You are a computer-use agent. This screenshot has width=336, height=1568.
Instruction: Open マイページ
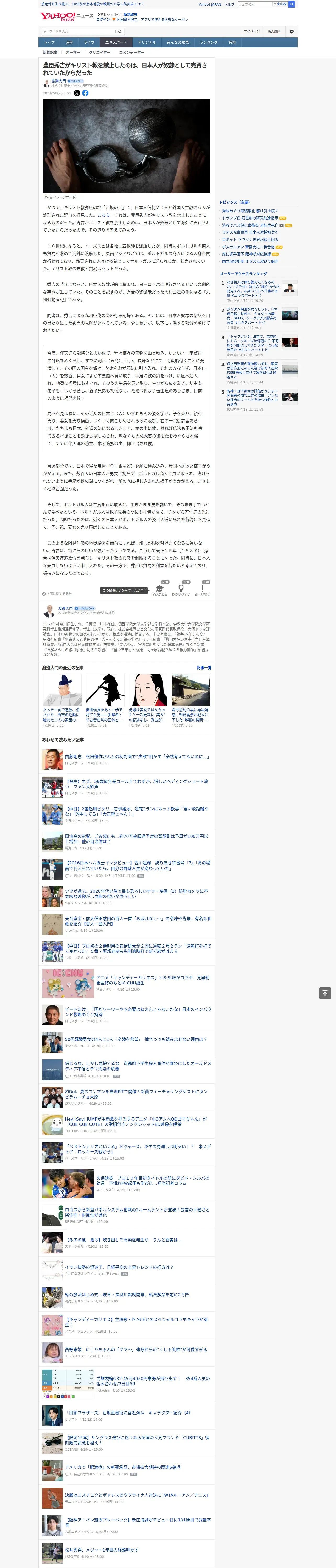(252, 32)
